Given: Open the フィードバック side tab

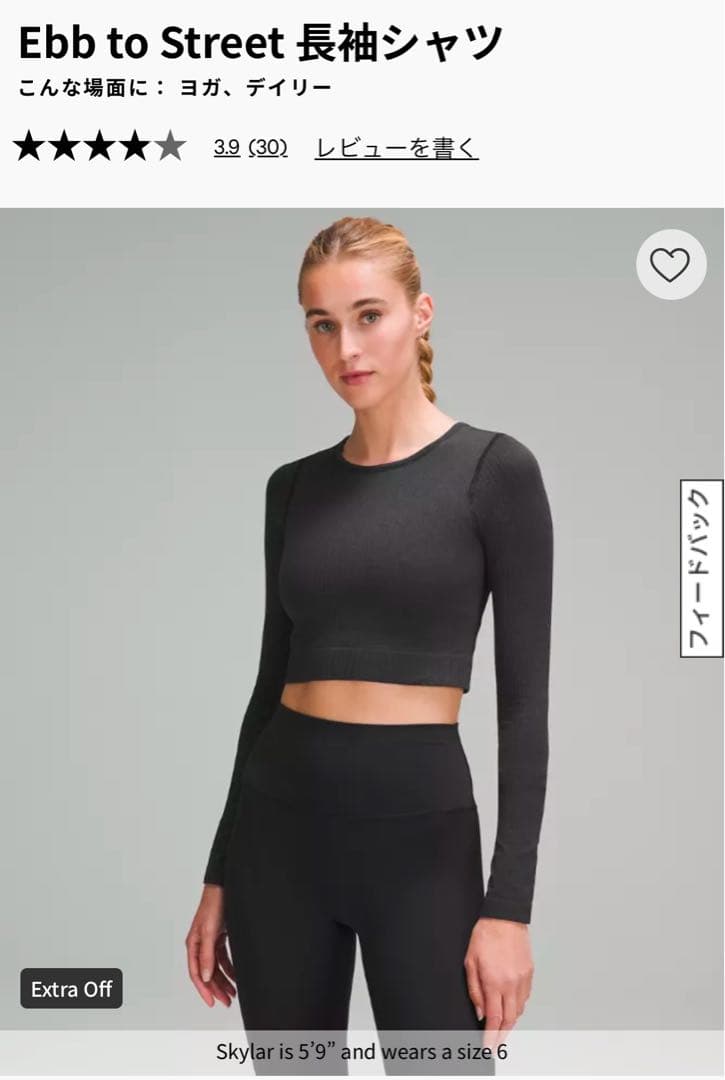Looking at the screenshot, I should (702, 568).
